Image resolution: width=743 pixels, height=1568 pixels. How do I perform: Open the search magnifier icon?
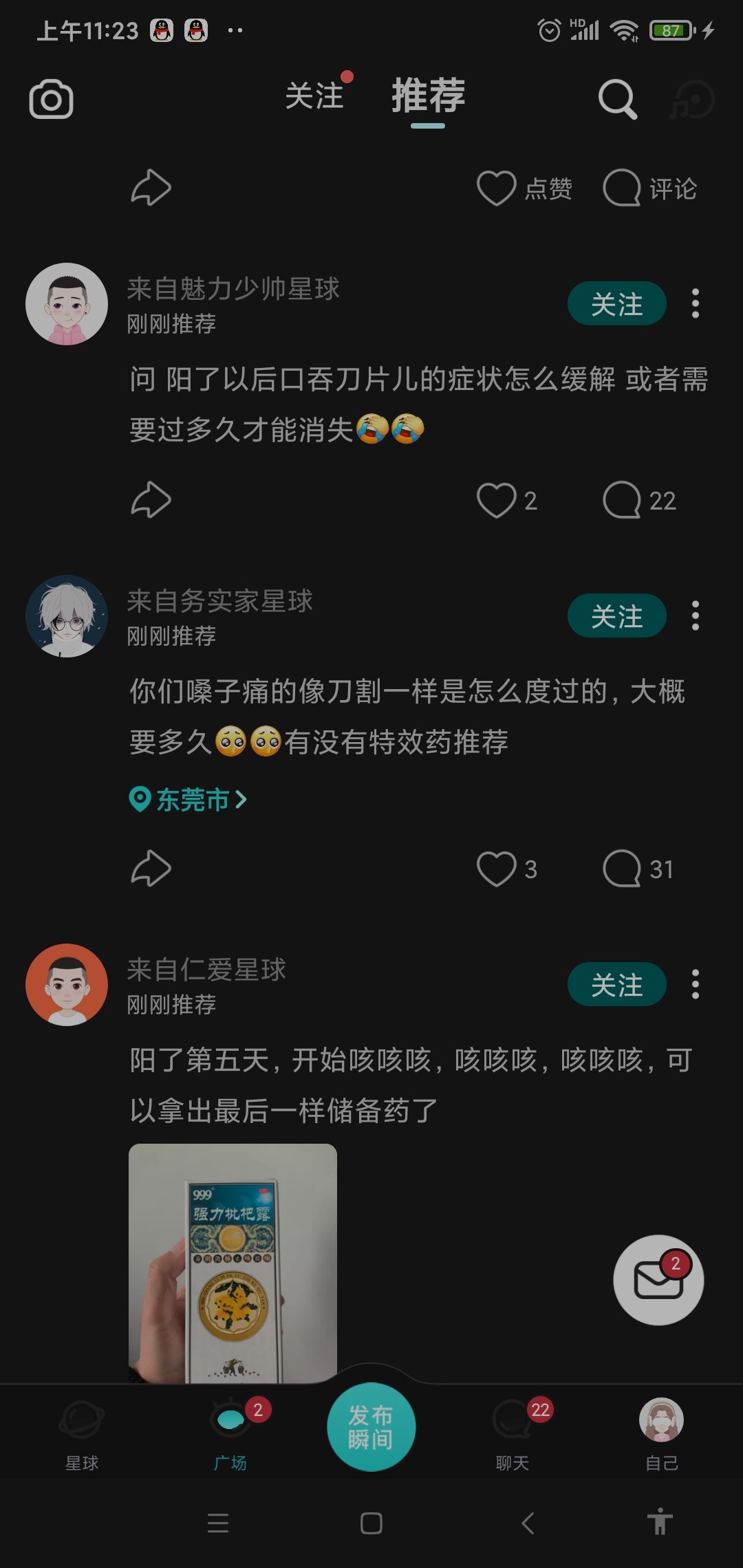click(617, 99)
